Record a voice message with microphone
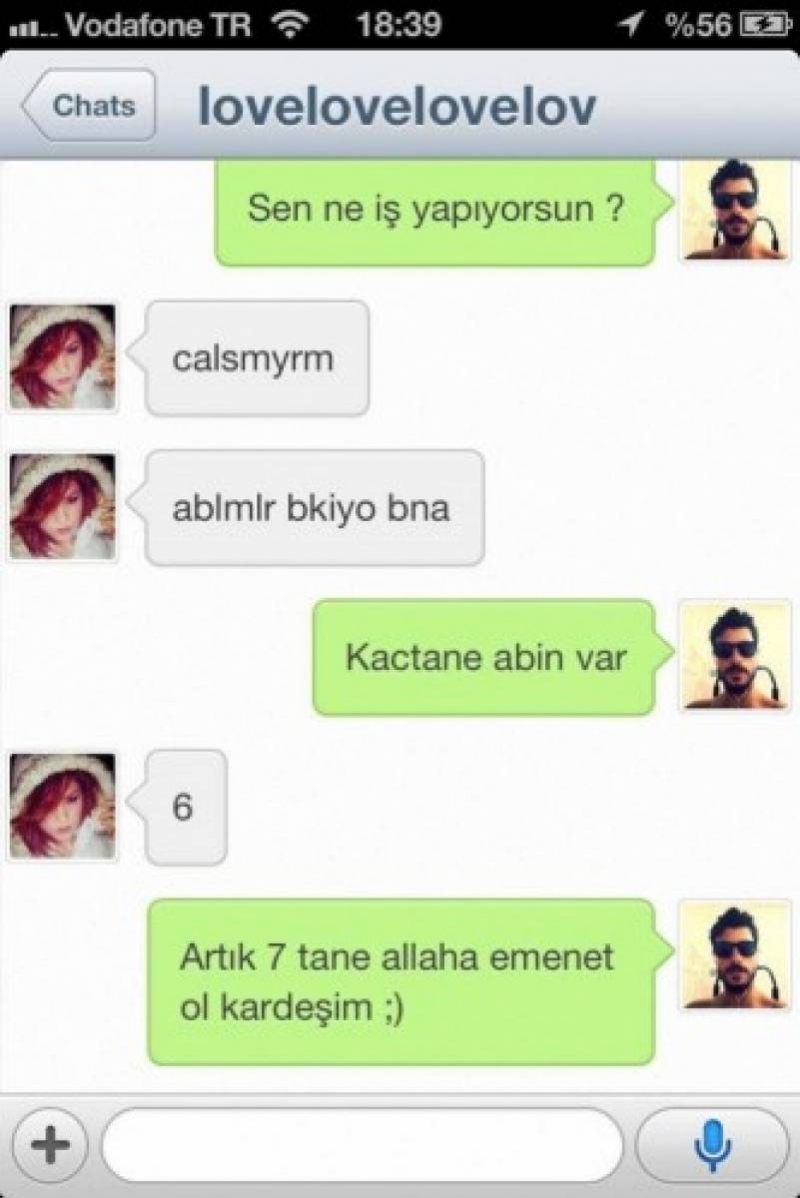The height and width of the screenshot is (1198, 800). (x=712, y=1144)
